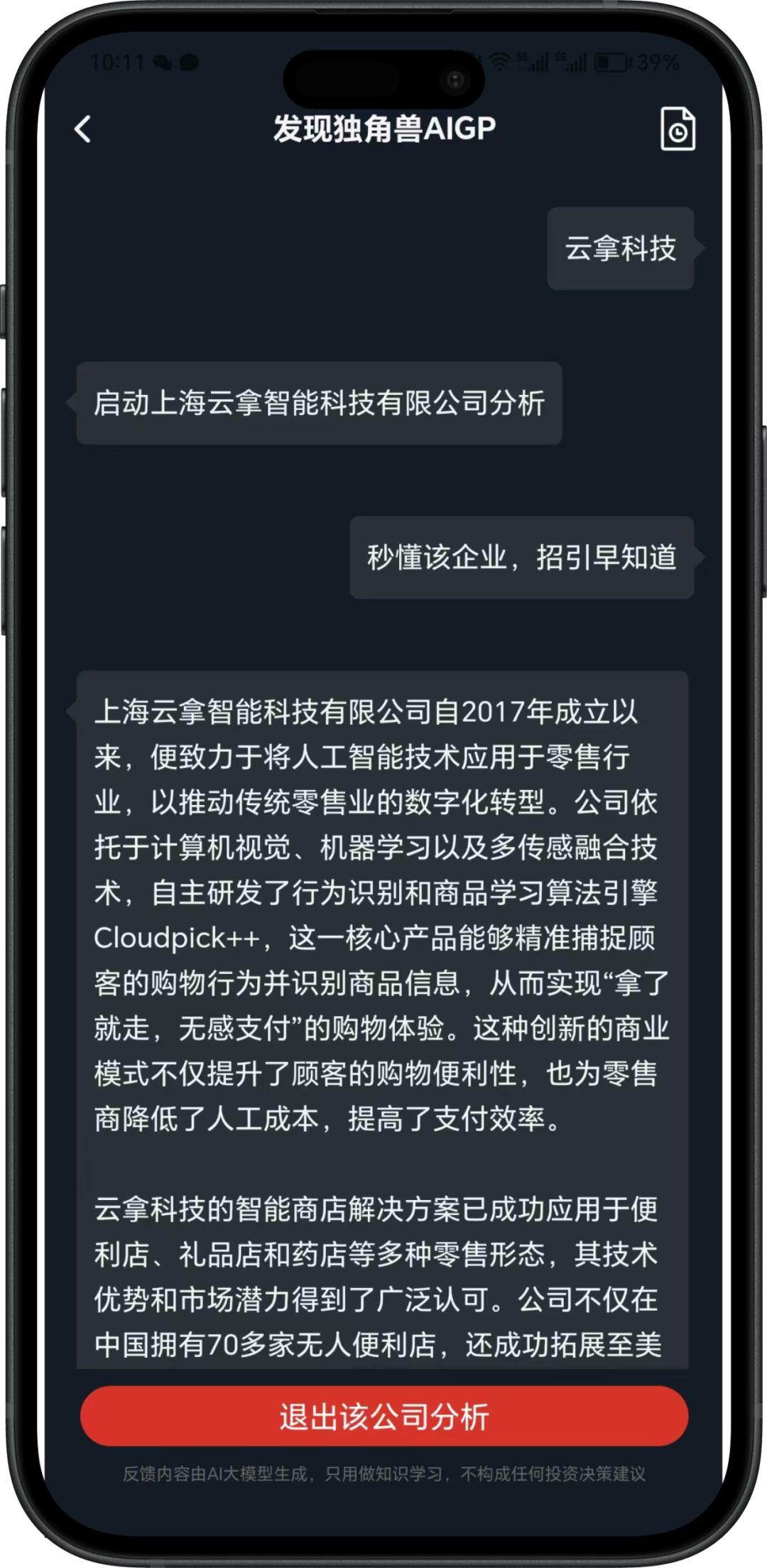767x1568 pixels.
Task: Go back using the top-left arrow
Action: point(83,129)
